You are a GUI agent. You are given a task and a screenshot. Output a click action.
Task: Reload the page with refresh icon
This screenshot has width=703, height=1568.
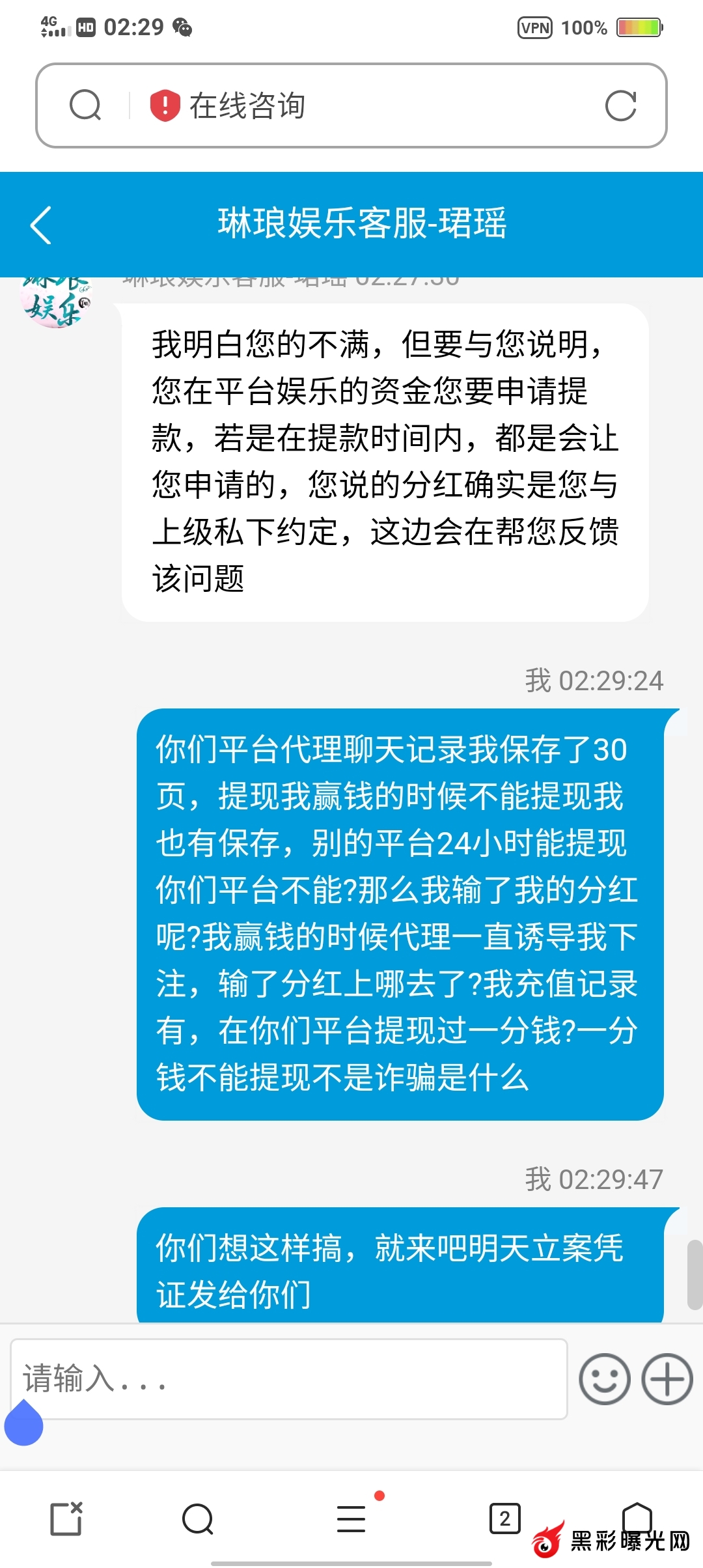tap(620, 105)
